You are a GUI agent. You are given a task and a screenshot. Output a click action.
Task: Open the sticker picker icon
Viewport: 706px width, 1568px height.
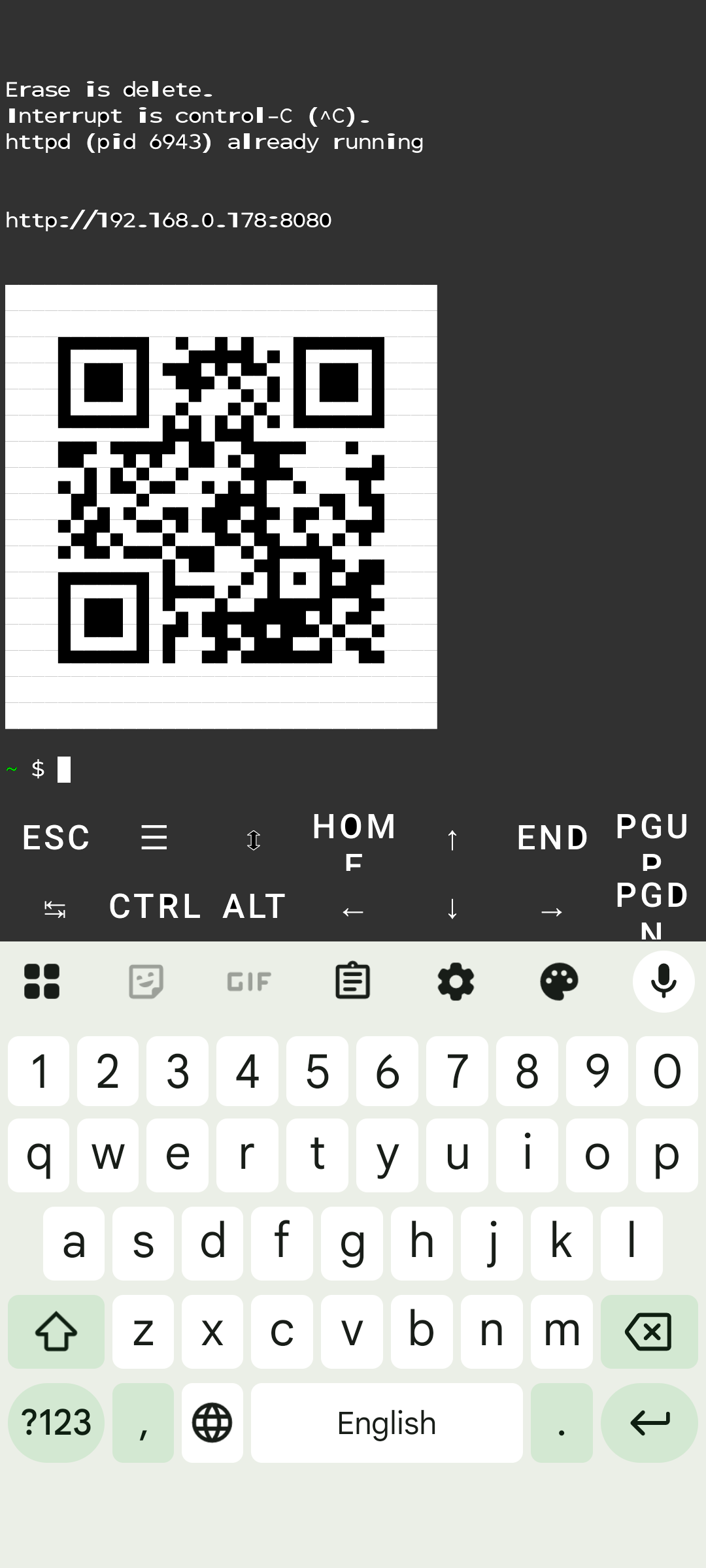coord(146,981)
